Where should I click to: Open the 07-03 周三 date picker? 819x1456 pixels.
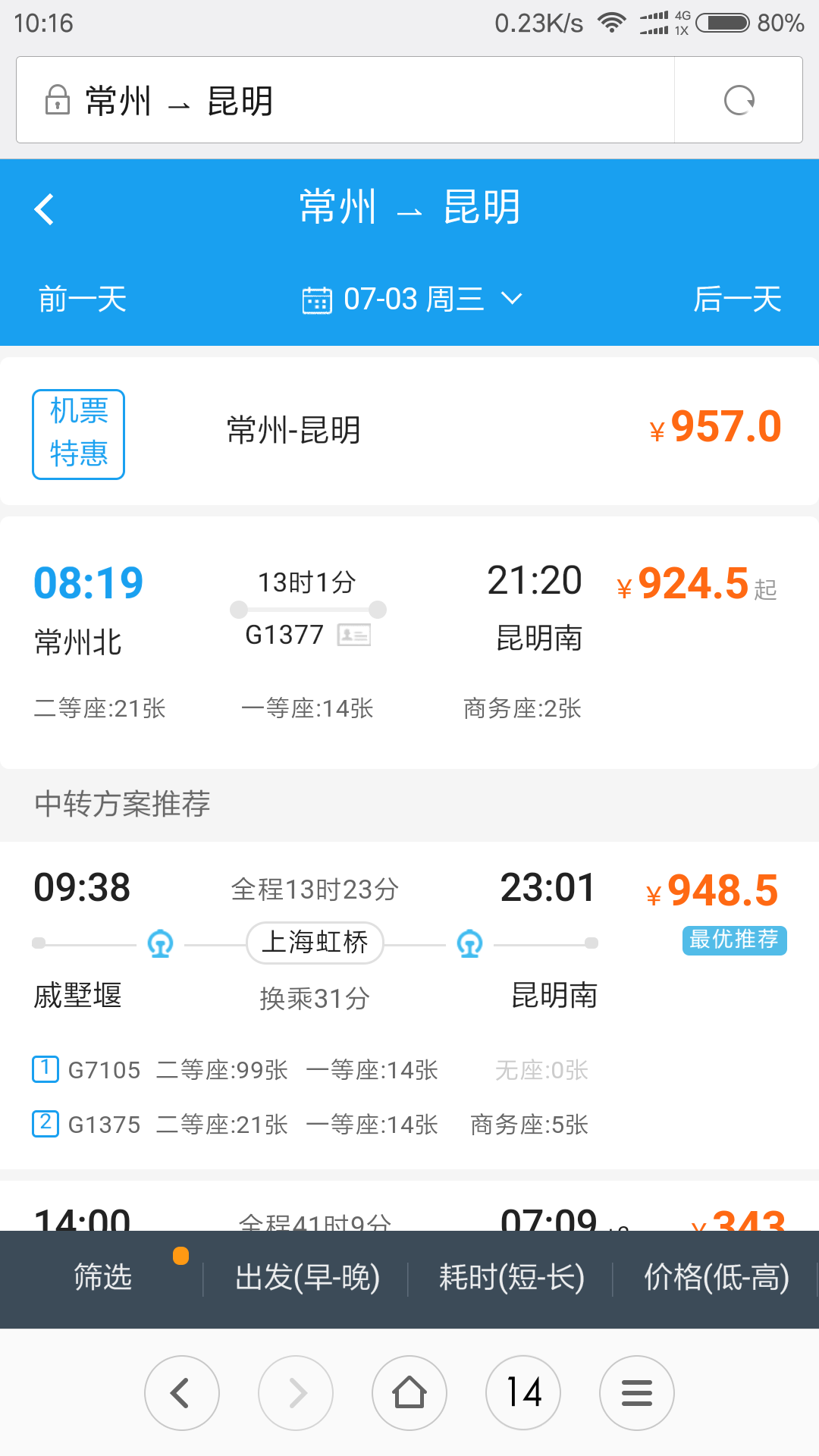click(x=412, y=299)
